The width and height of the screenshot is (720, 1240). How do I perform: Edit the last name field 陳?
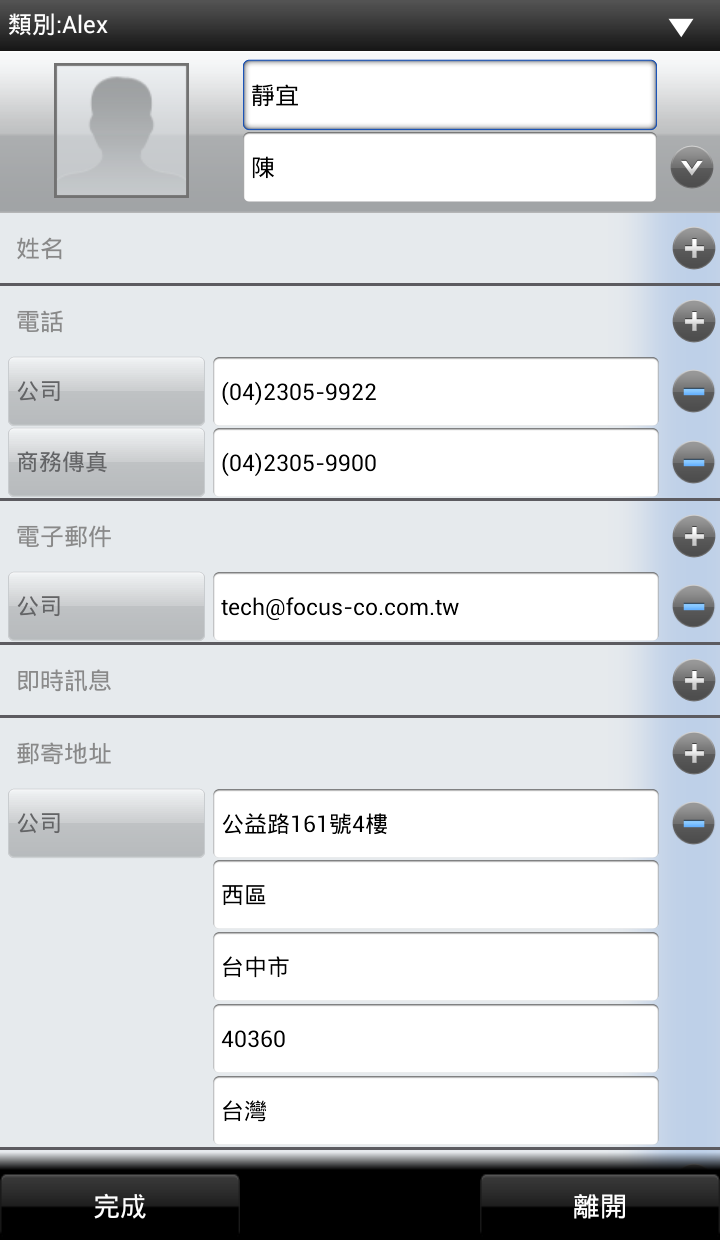449,167
